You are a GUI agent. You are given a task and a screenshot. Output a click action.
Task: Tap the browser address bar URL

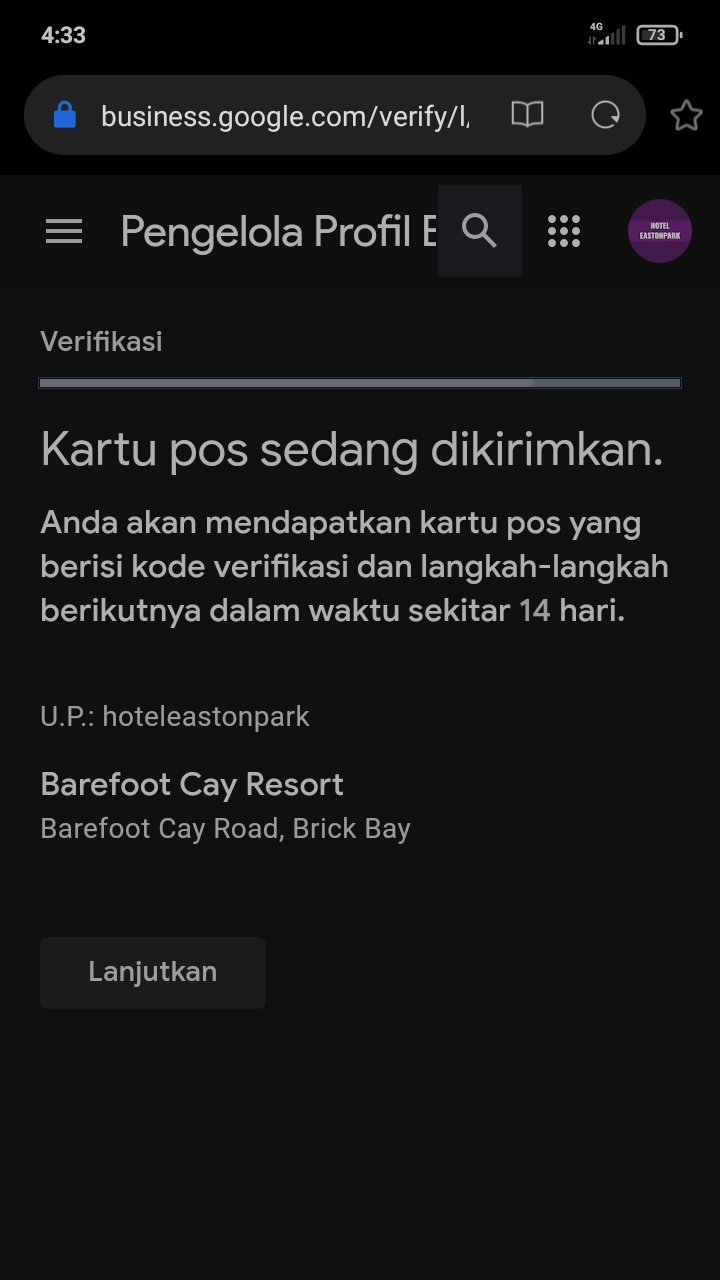click(x=285, y=116)
